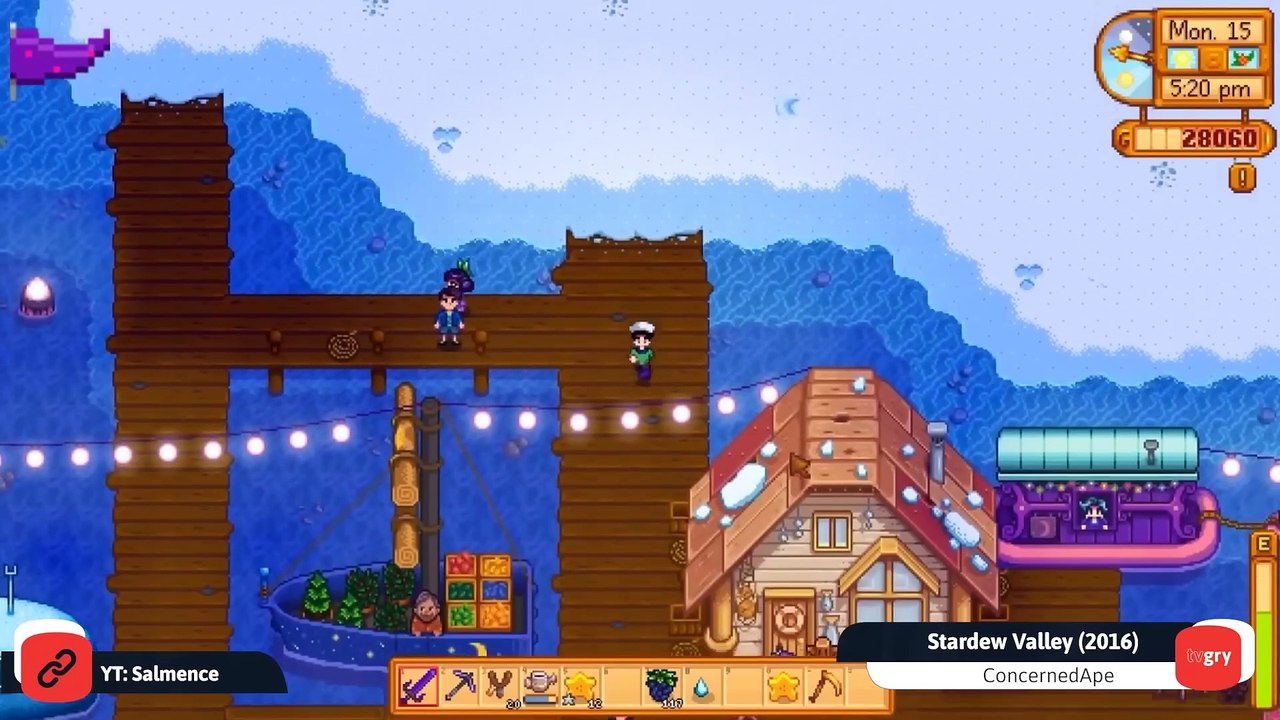
Task: Select the watering can in the hotbar
Action: tap(540, 687)
